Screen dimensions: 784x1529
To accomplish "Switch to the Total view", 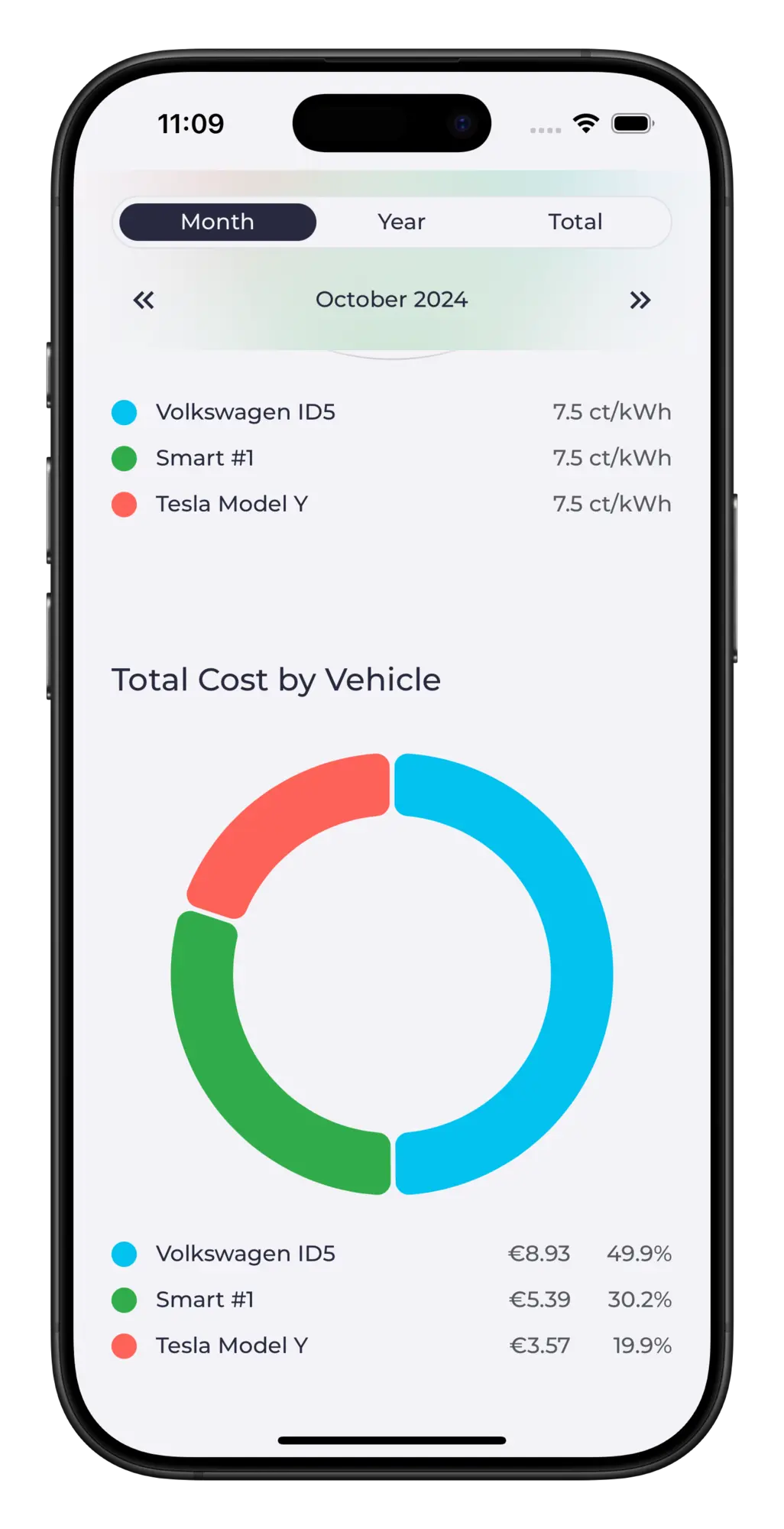I will click(575, 222).
